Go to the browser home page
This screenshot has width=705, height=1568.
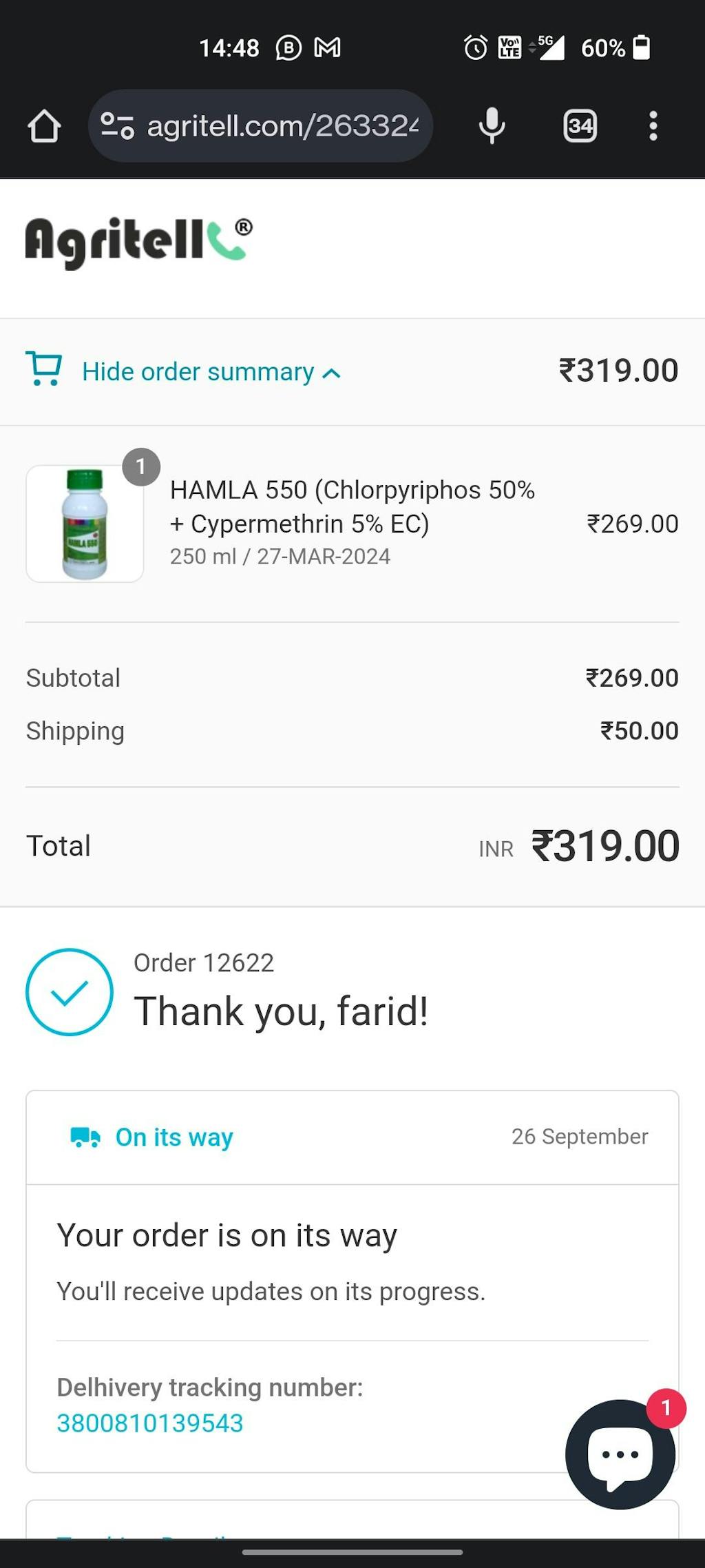(44, 126)
